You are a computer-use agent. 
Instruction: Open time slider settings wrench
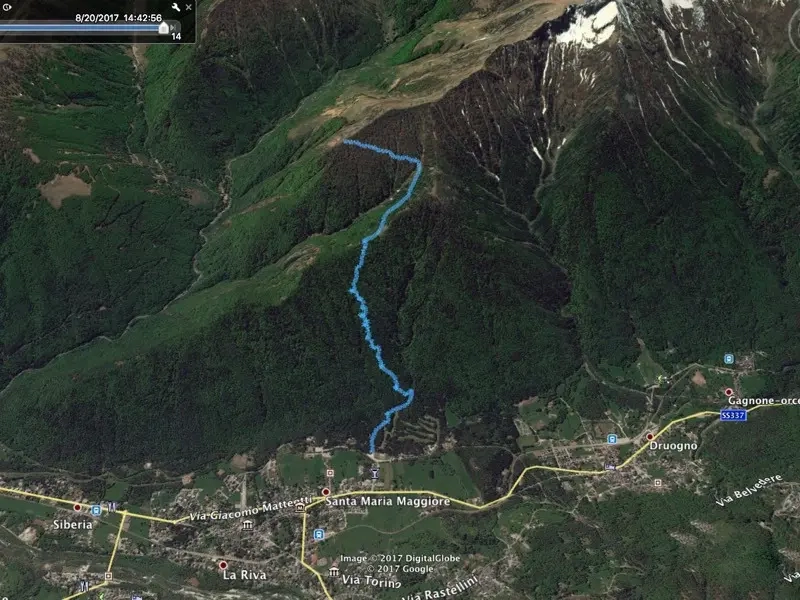176,7
